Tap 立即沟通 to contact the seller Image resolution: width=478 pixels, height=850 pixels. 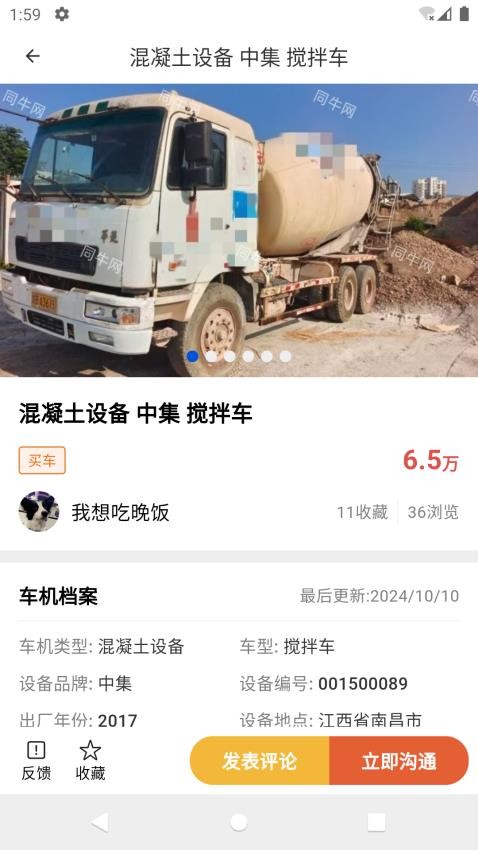399,761
